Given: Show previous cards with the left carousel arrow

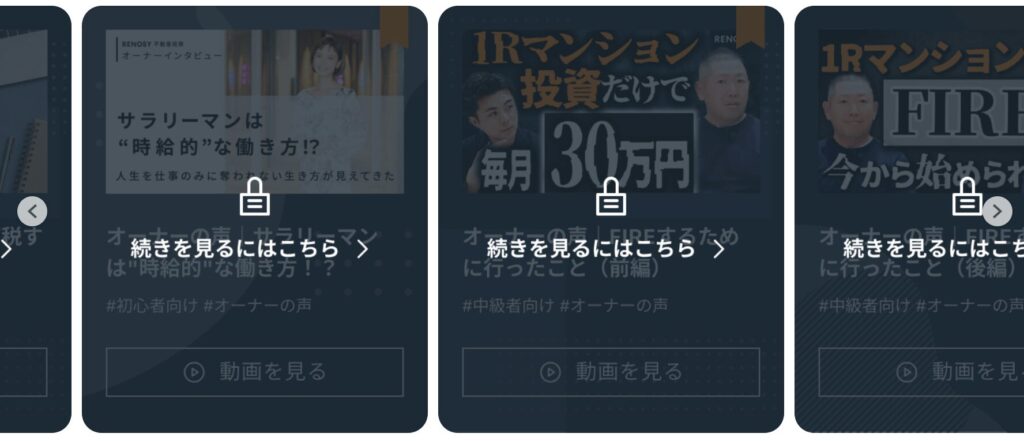Looking at the screenshot, I should click(32, 211).
